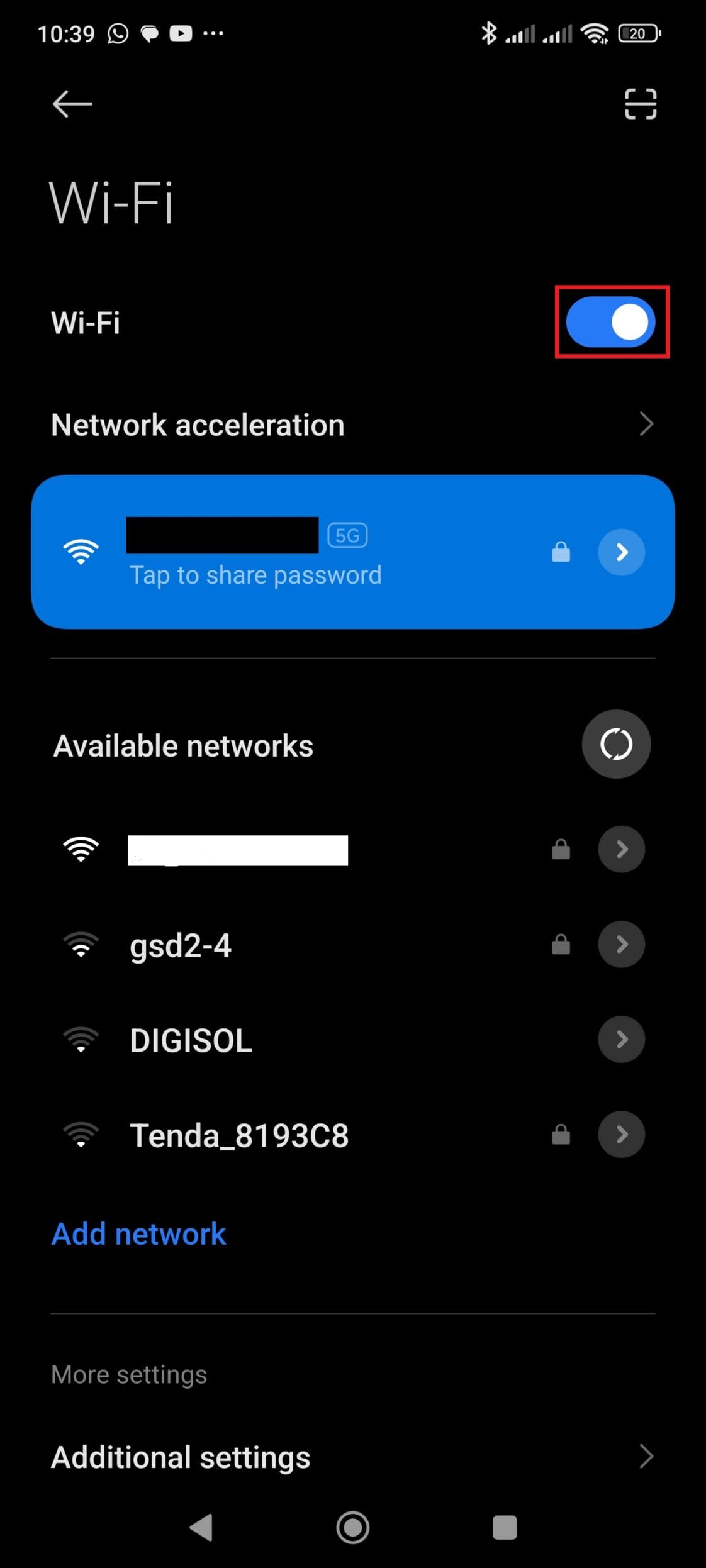
Task: Select the Tenda_8193C8 network
Action: click(x=239, y=1135)
